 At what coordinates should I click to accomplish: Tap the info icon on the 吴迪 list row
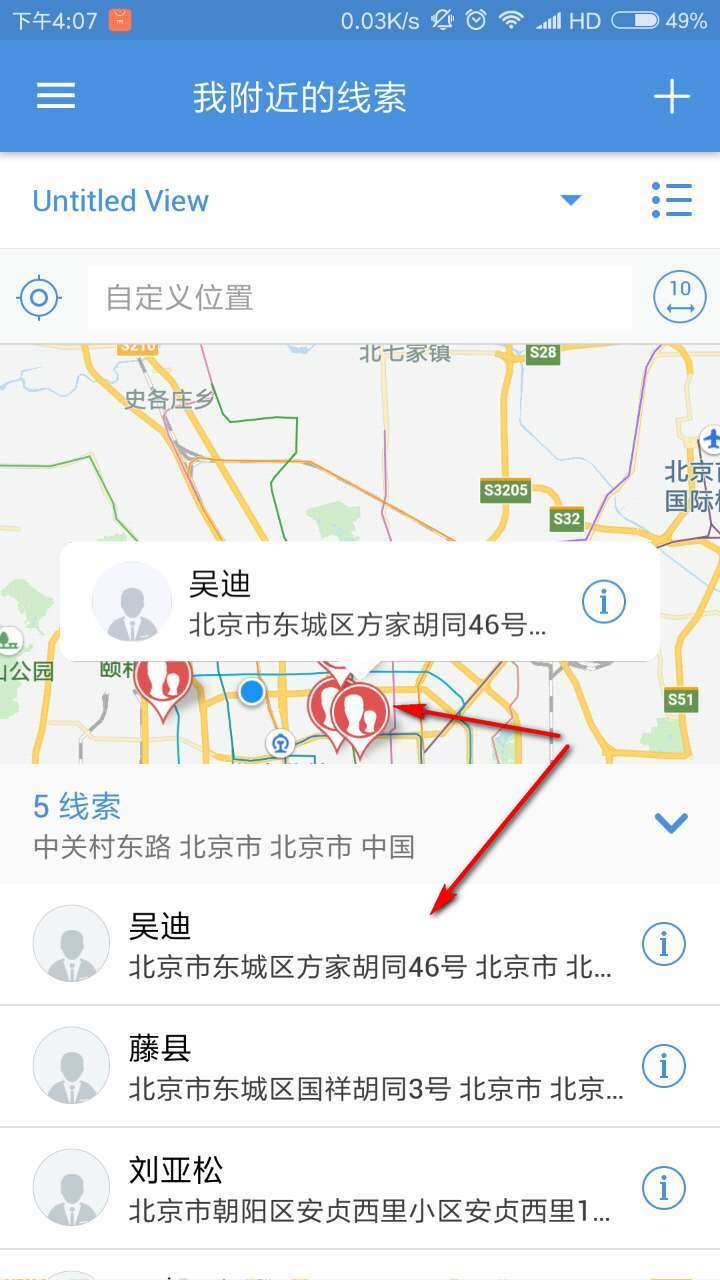[663, 944]
